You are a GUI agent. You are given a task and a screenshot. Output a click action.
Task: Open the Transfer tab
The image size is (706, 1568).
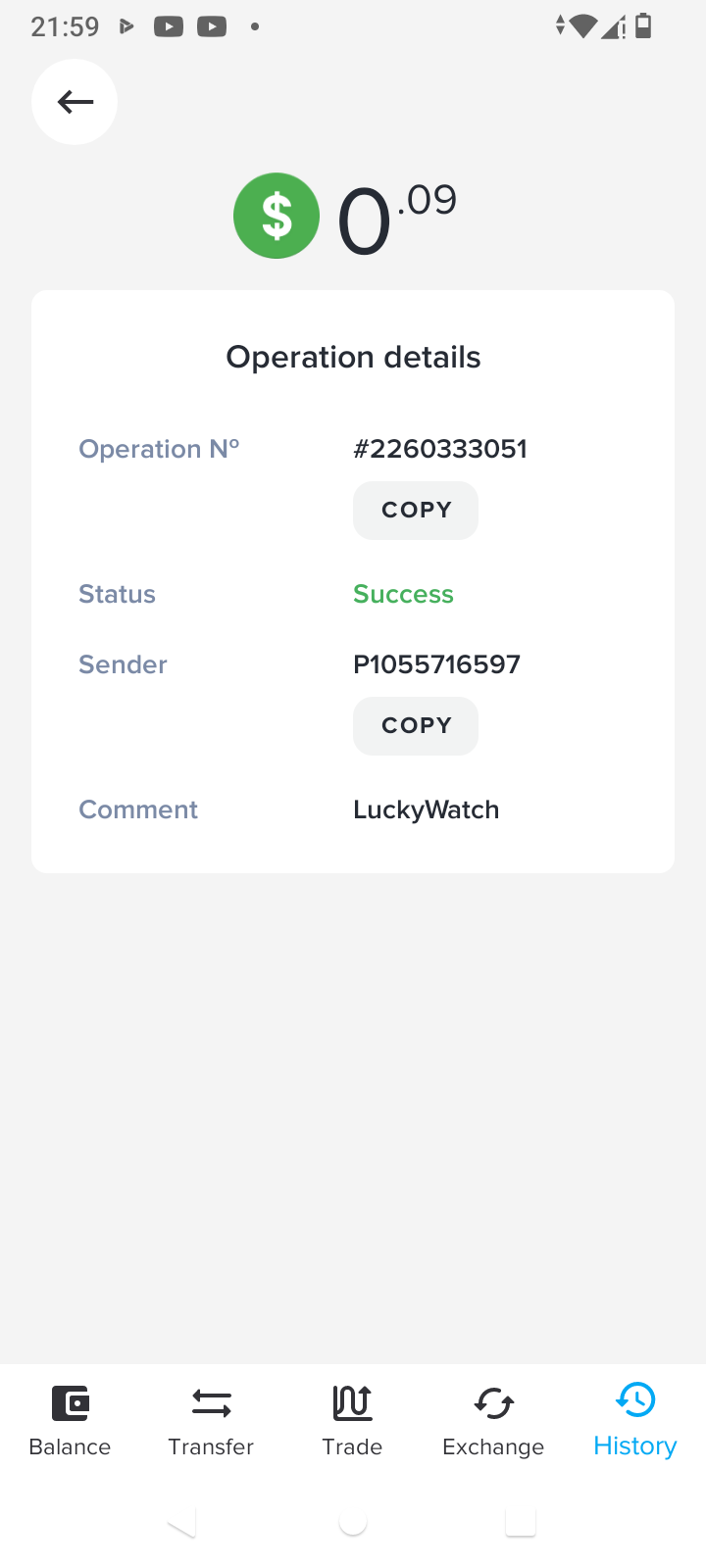pos(211,1421)
